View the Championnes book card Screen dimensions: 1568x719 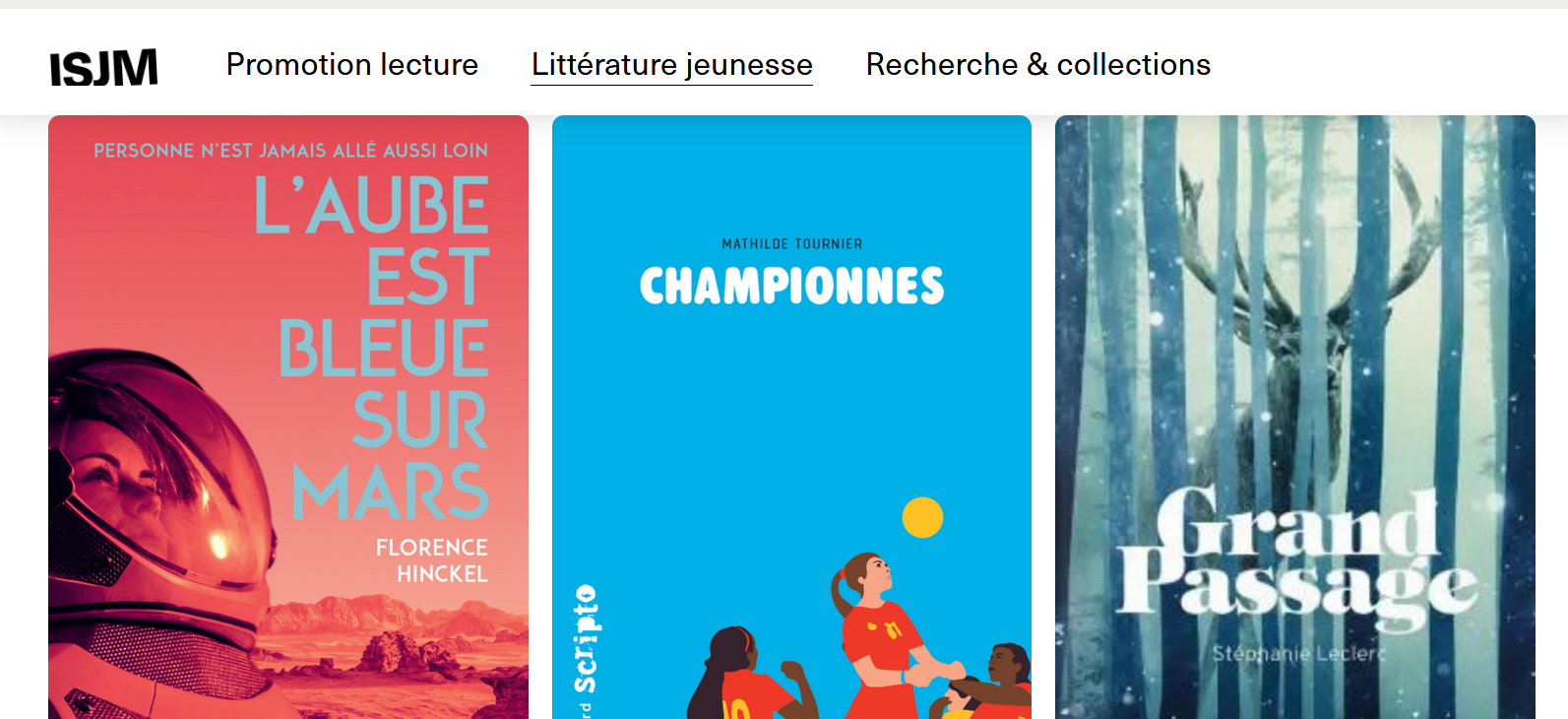pyautogui.click(x=791, y=414)
